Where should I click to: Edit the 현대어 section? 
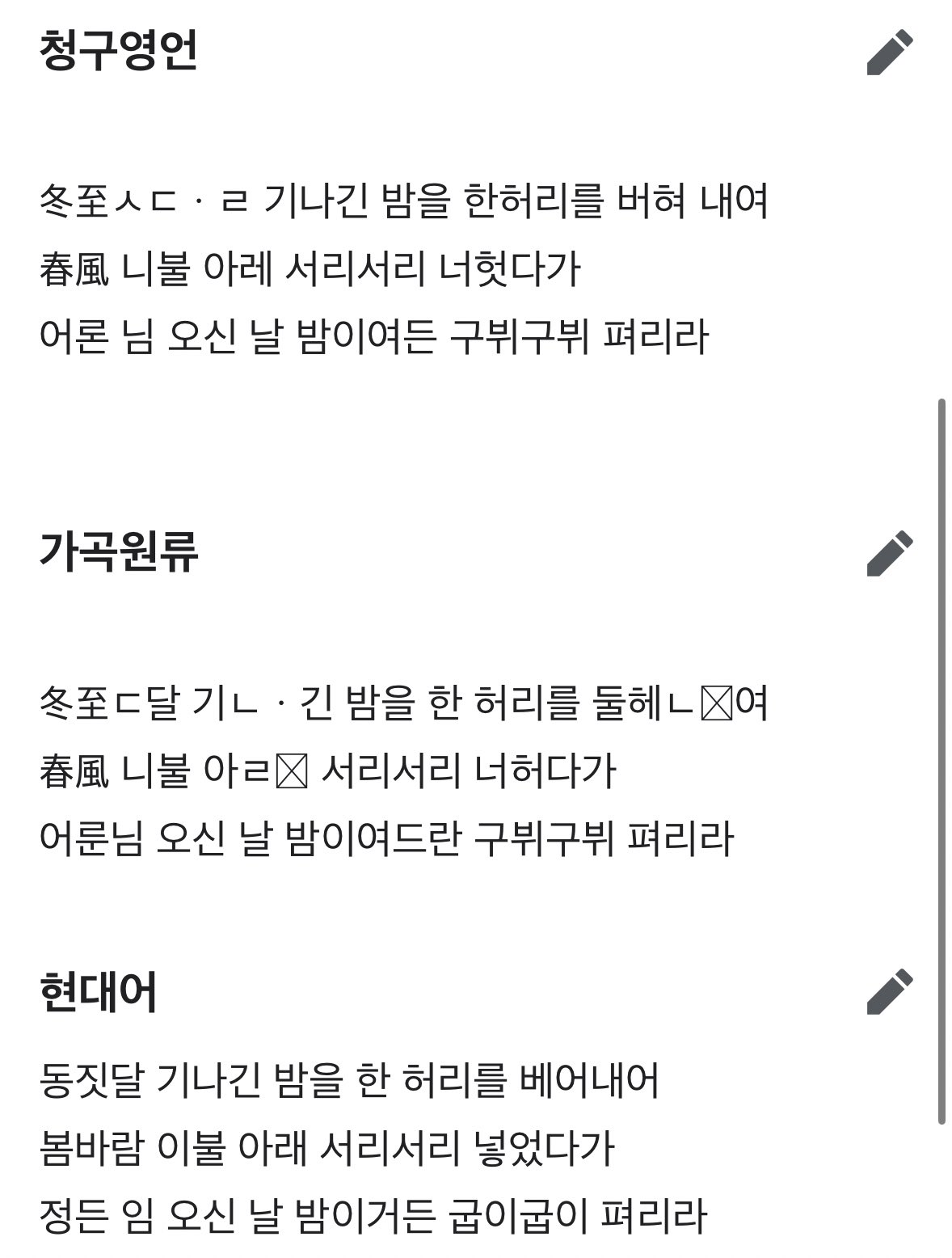coord(890,991)
